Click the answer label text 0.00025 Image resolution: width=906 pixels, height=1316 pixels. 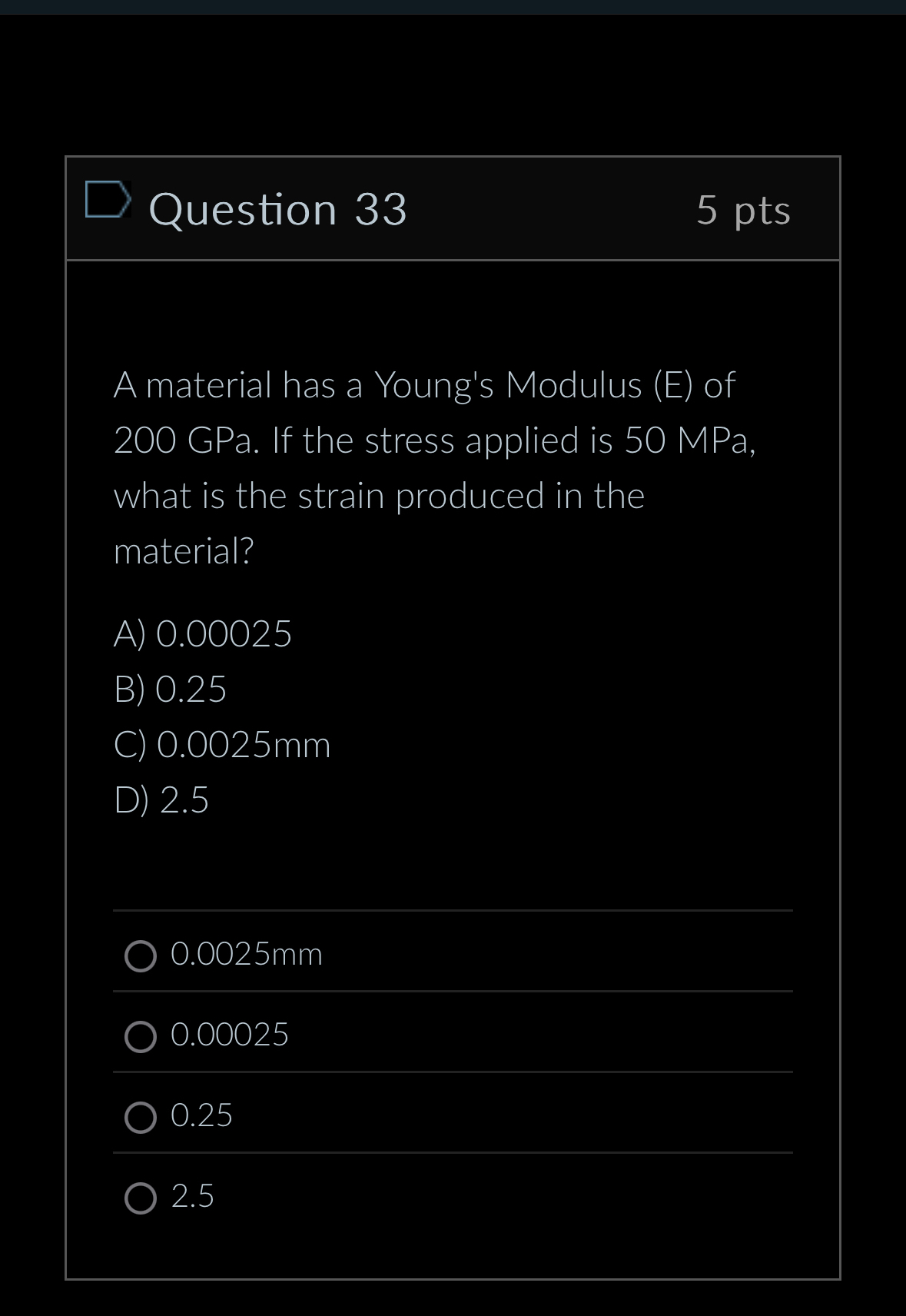pyautogui.click(x=229, y=1035)
